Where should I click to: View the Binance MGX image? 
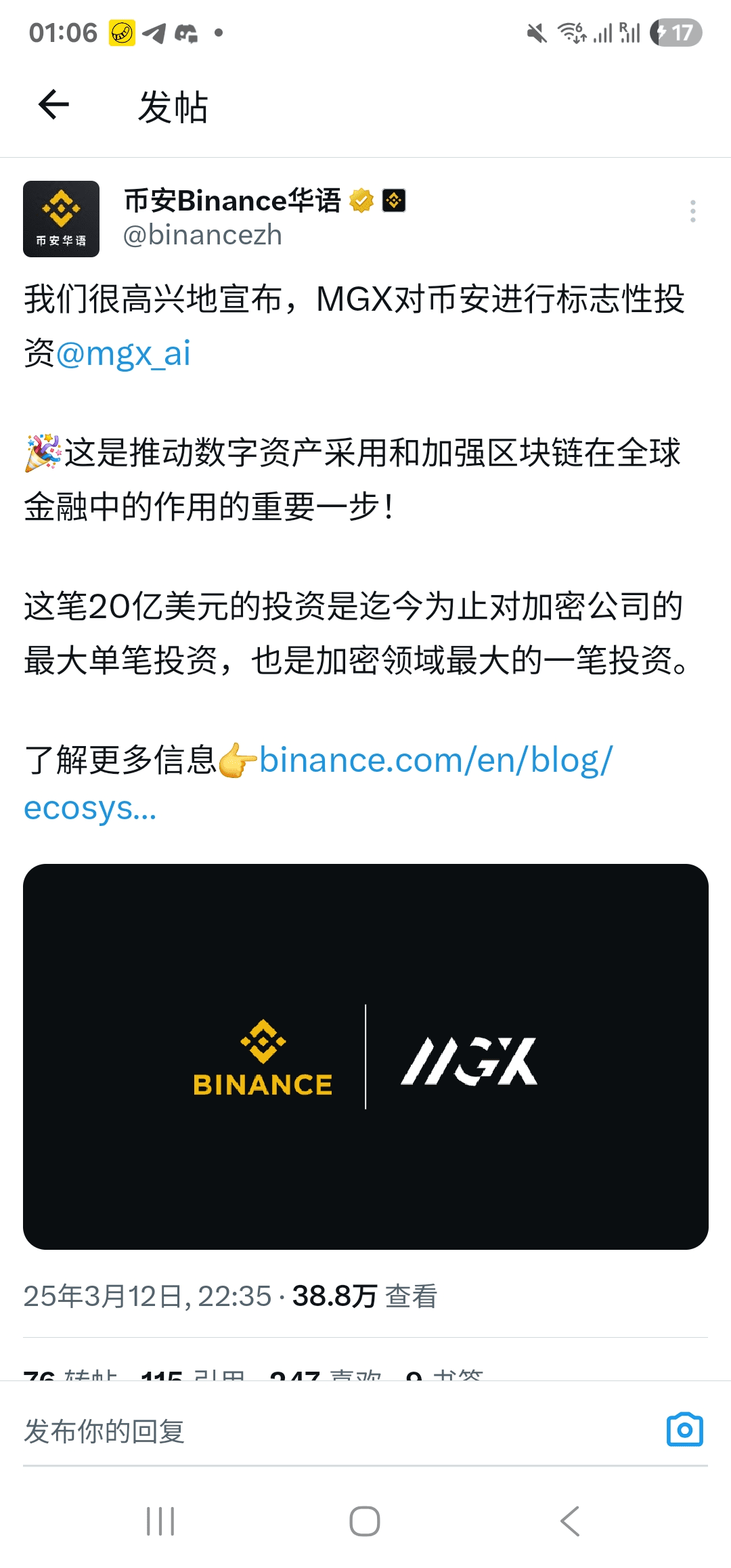(x=365, y=1056)
